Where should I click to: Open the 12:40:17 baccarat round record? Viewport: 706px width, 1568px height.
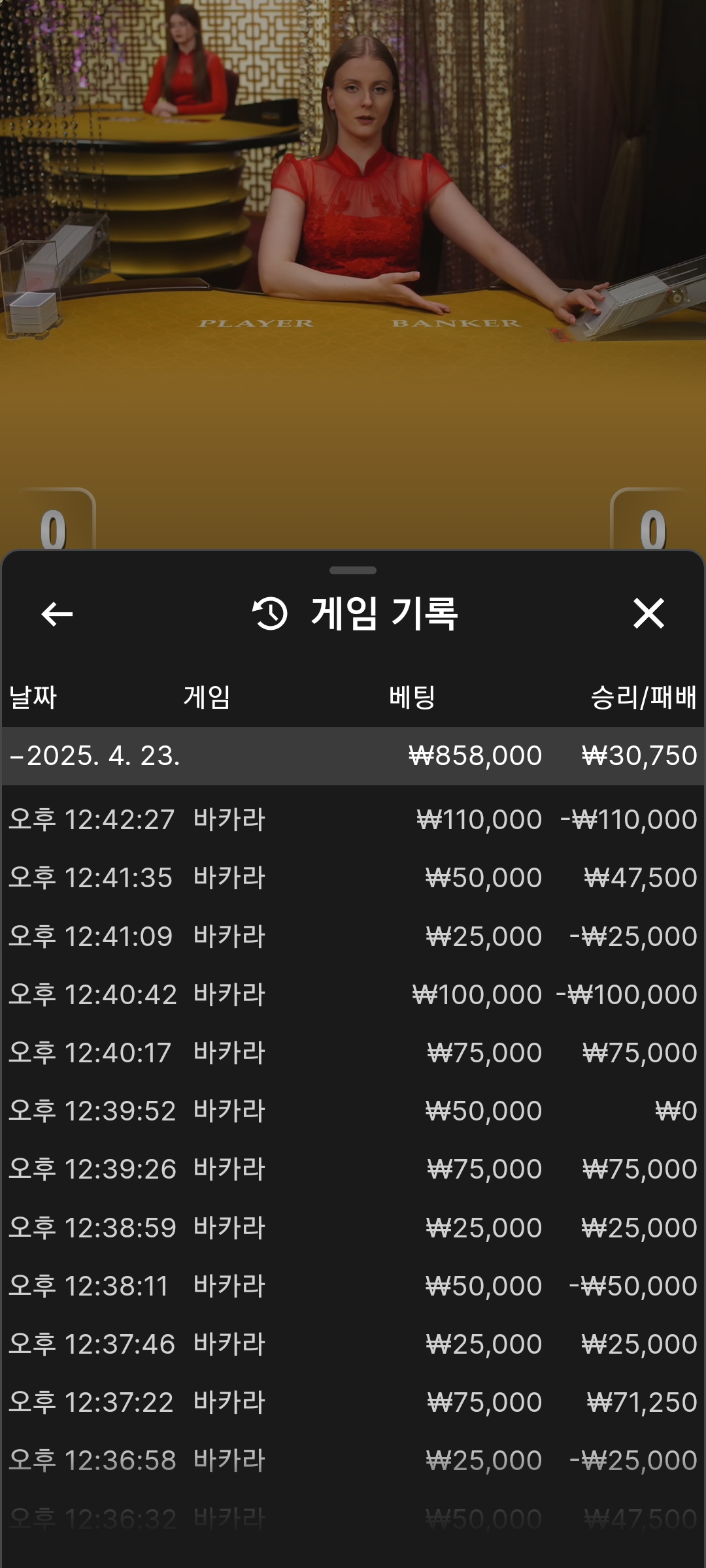[353, 1053]
